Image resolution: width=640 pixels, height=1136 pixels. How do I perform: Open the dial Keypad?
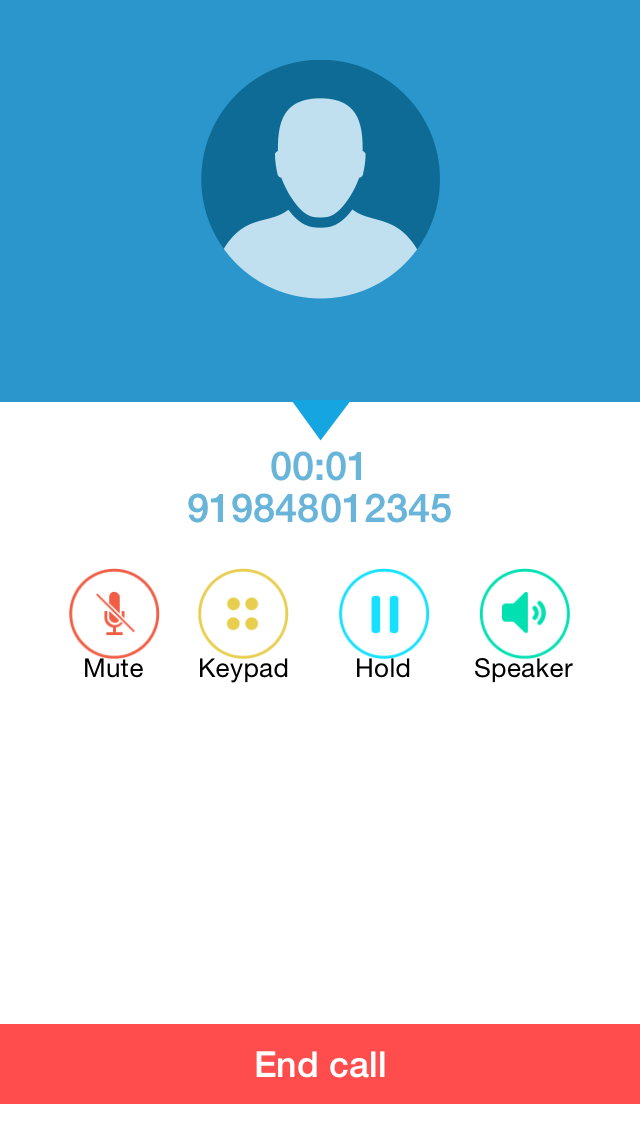tap(243, 614)
